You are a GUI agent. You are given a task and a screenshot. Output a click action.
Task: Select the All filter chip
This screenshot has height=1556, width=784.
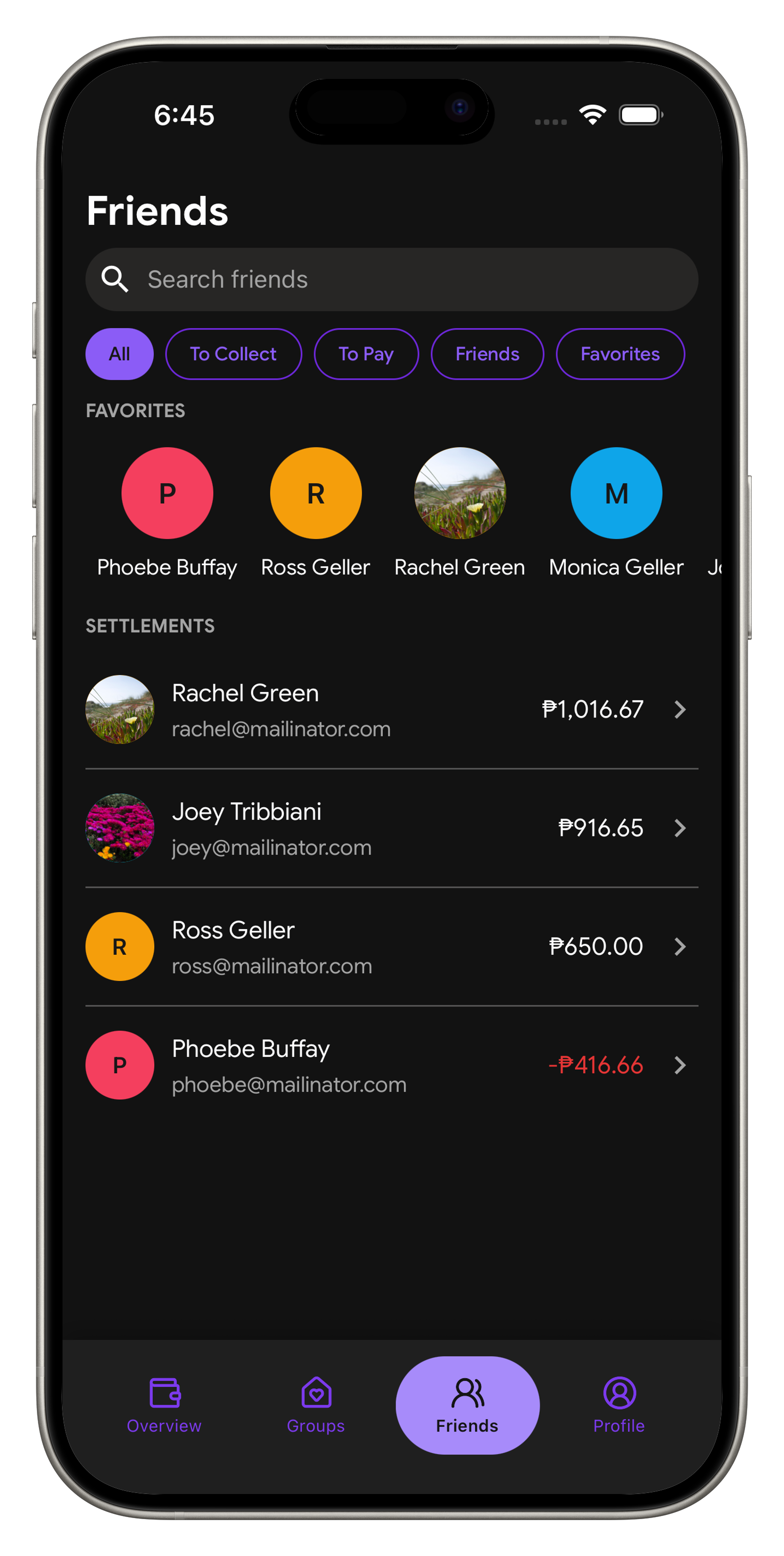[x=119, y=354]
